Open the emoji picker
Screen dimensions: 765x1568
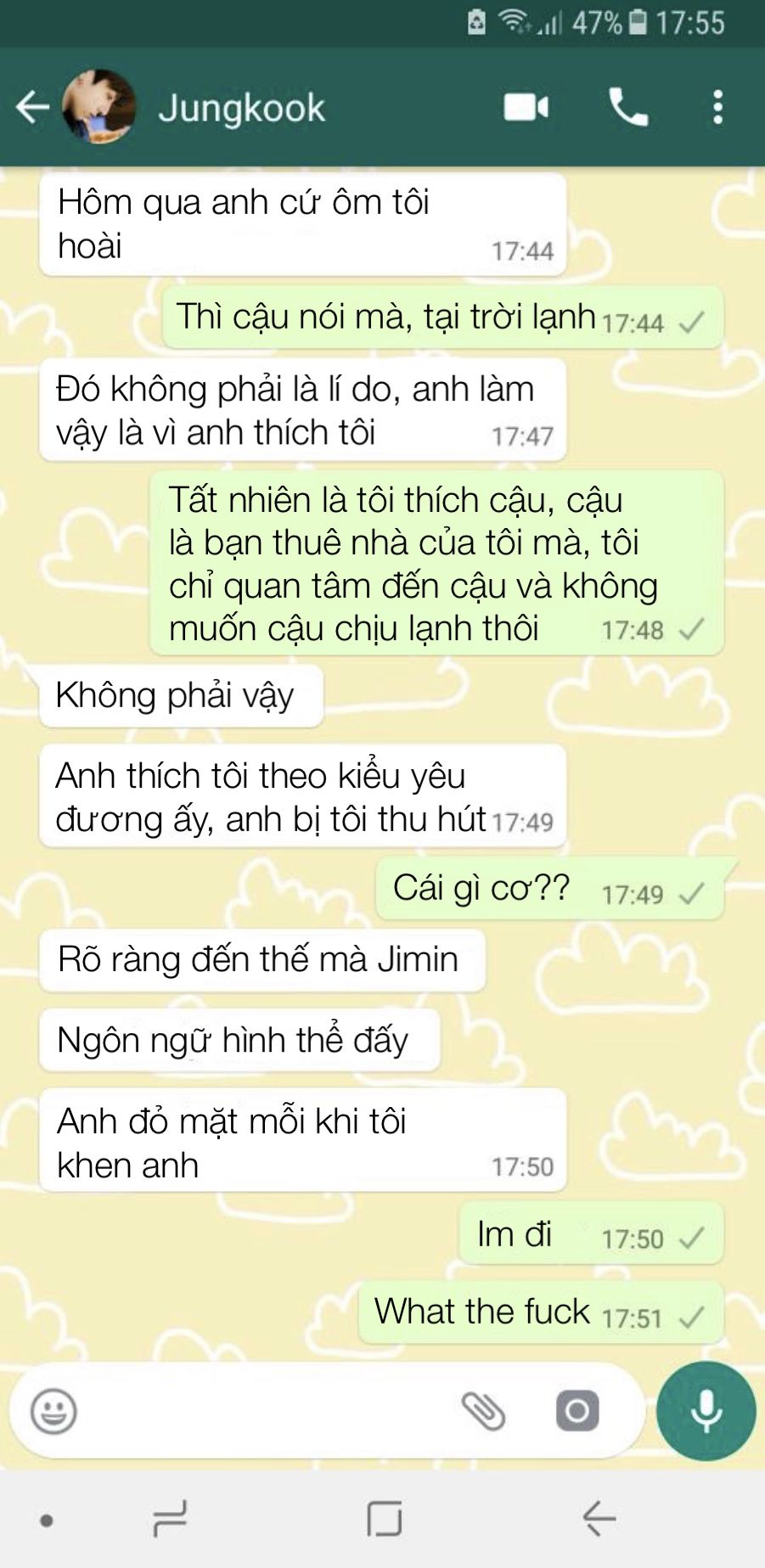[53, 1412]
